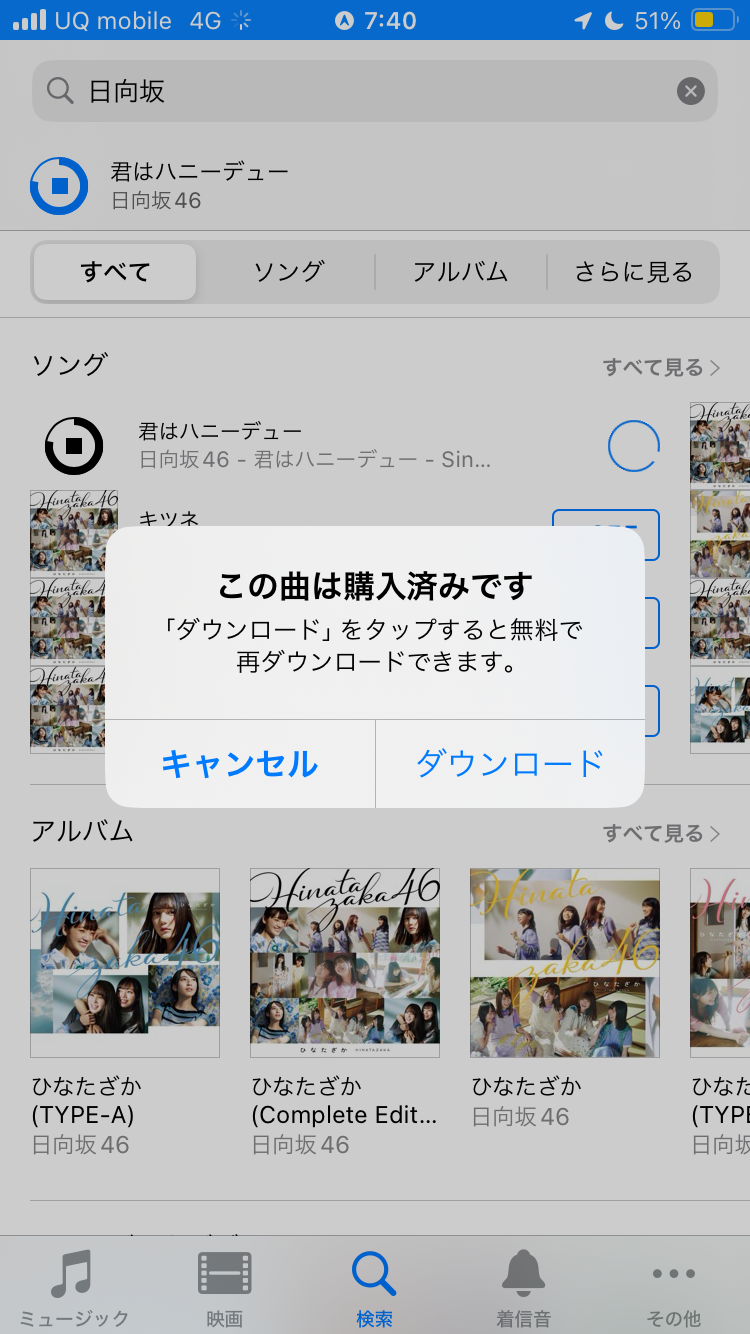The height and width of the screenshot is (1334, 750).
Task: Select the すべて segment
Action: tap(115, 272)
